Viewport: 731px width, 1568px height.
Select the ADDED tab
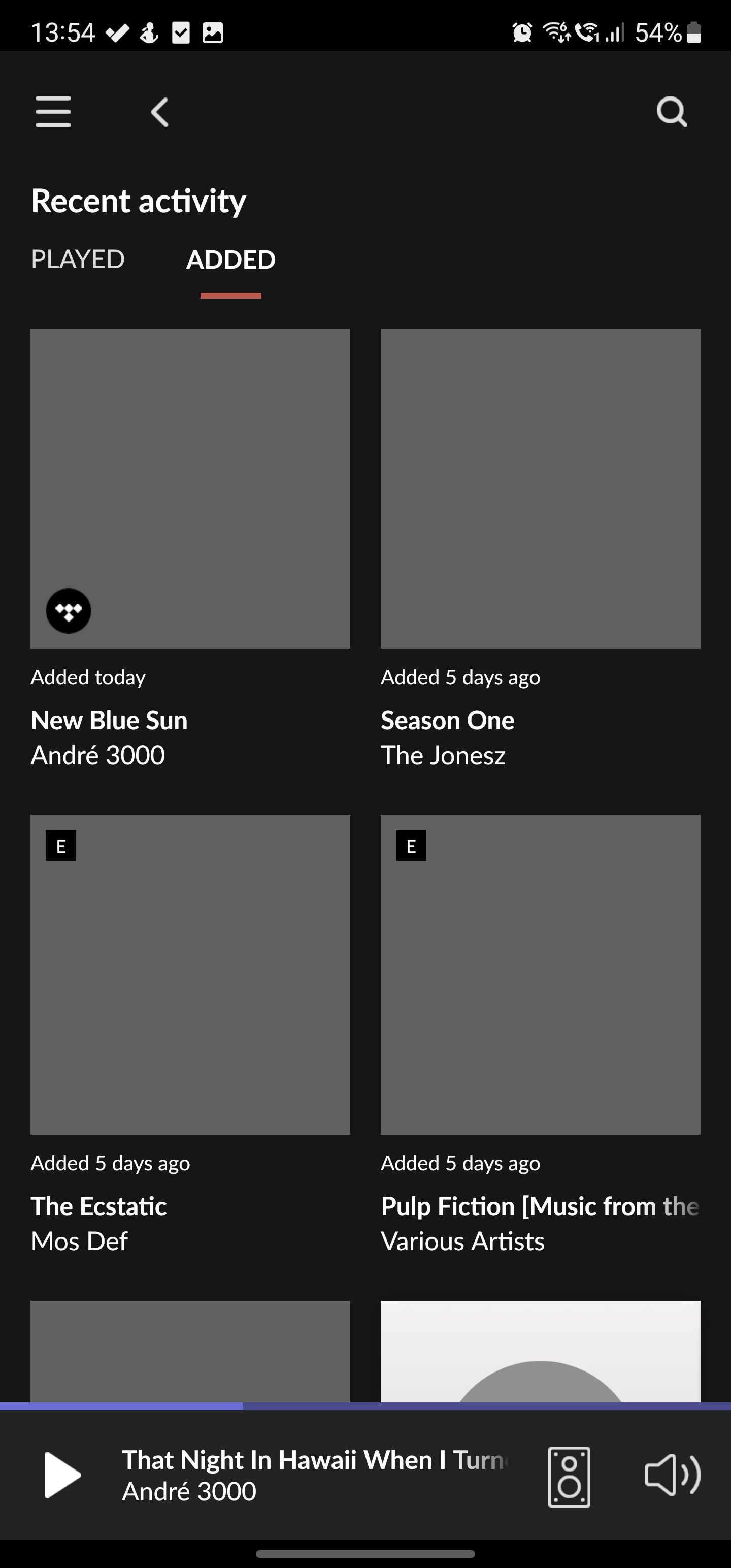click(230, 259)
